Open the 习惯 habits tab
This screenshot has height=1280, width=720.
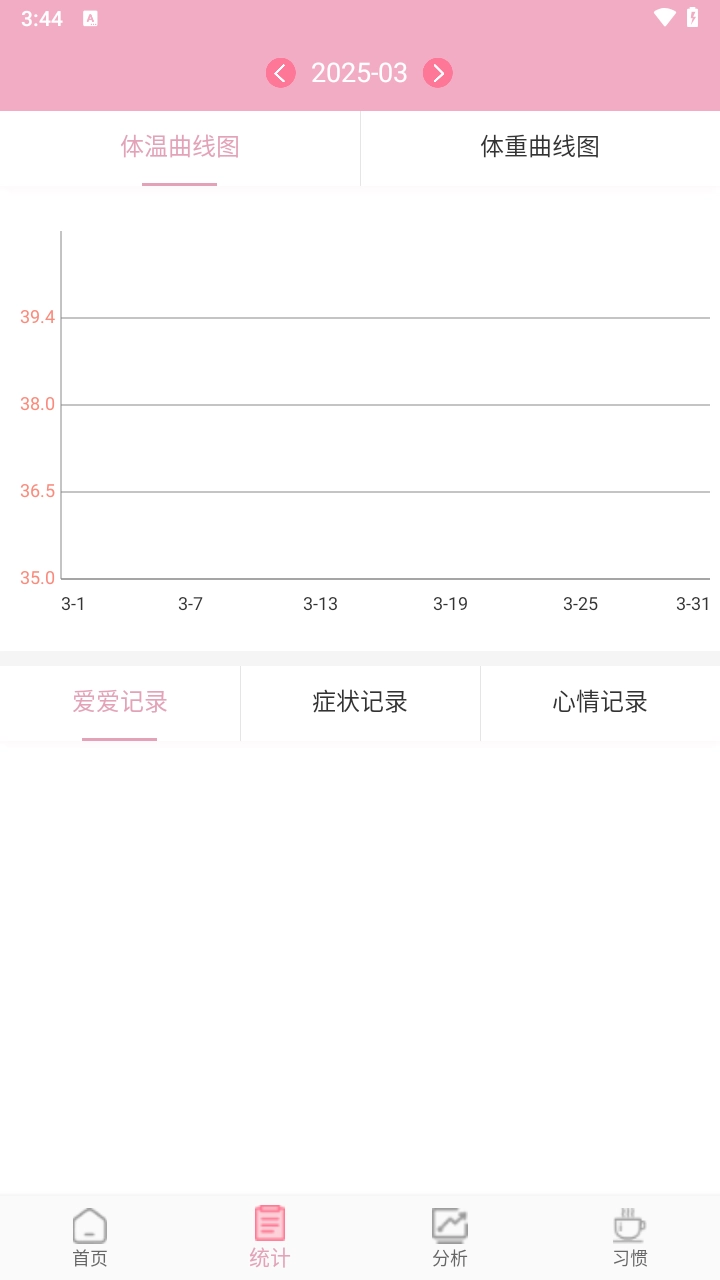pos(630,1237)
